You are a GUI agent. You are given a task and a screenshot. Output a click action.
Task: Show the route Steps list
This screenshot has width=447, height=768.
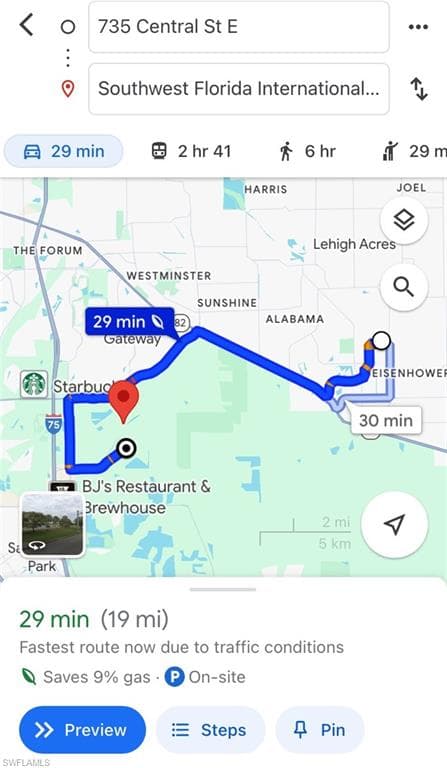pyautogui.click(x=211, y=730)
